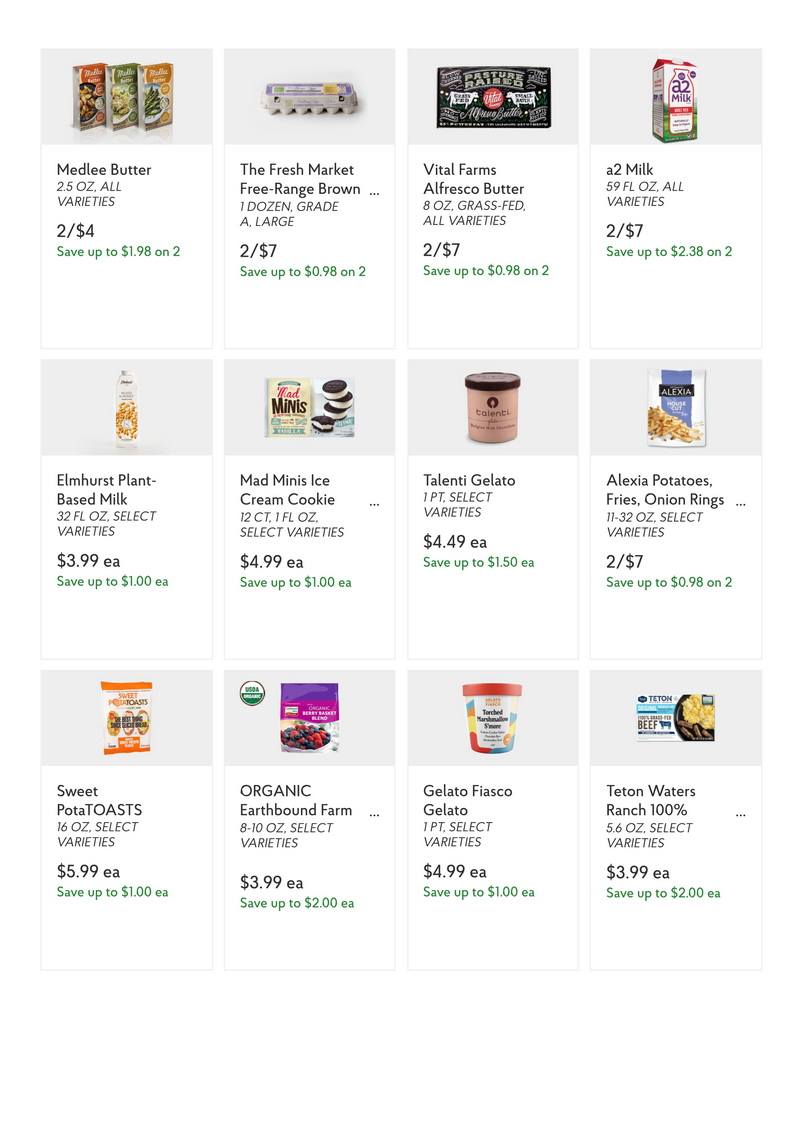This screenshot has height=1132, width=800.
Task: View the Vital Farms Alfresco Butter image
Action: [493, 95]
